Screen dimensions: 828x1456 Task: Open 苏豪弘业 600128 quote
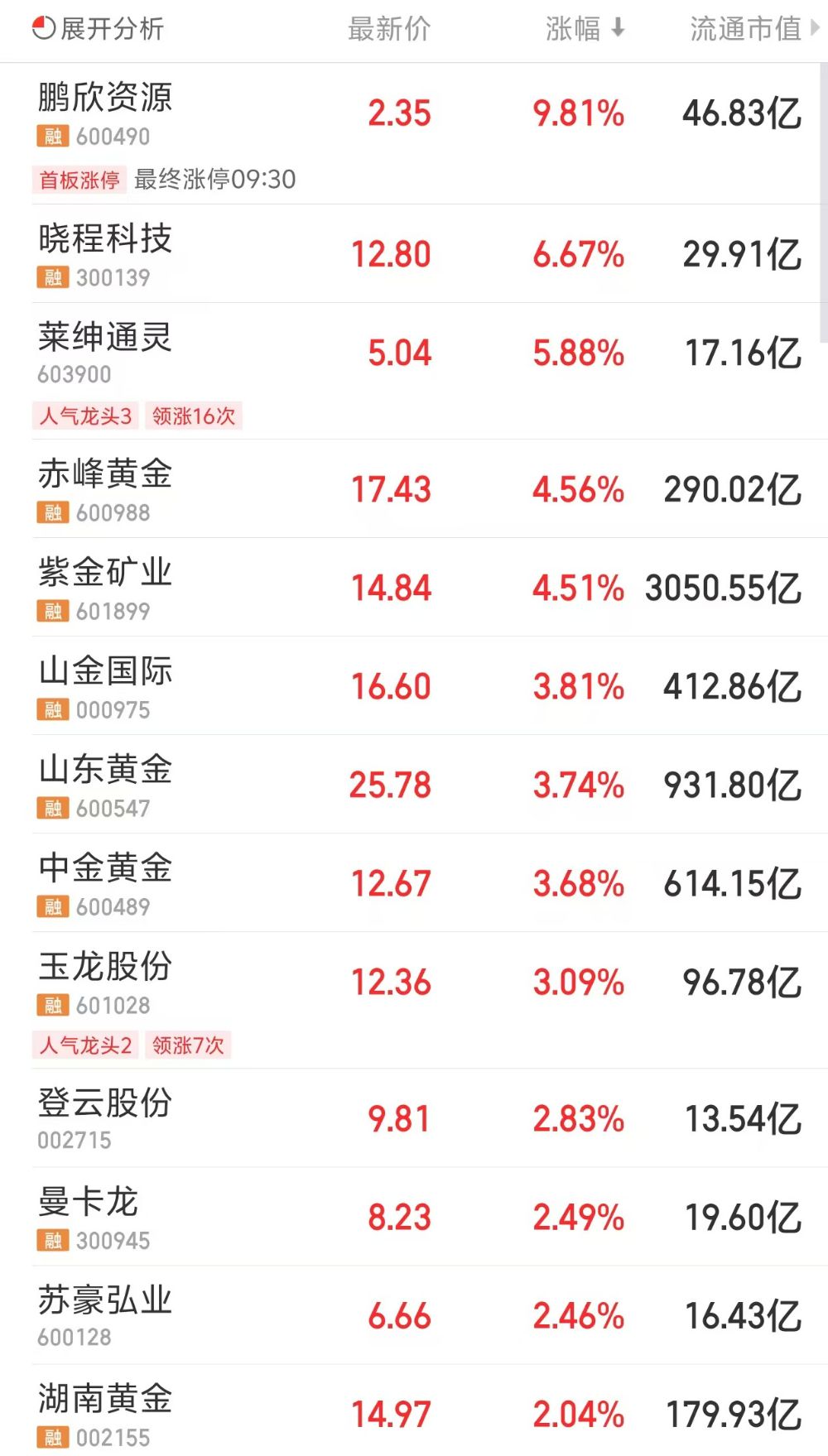[x=414, y=1315]
